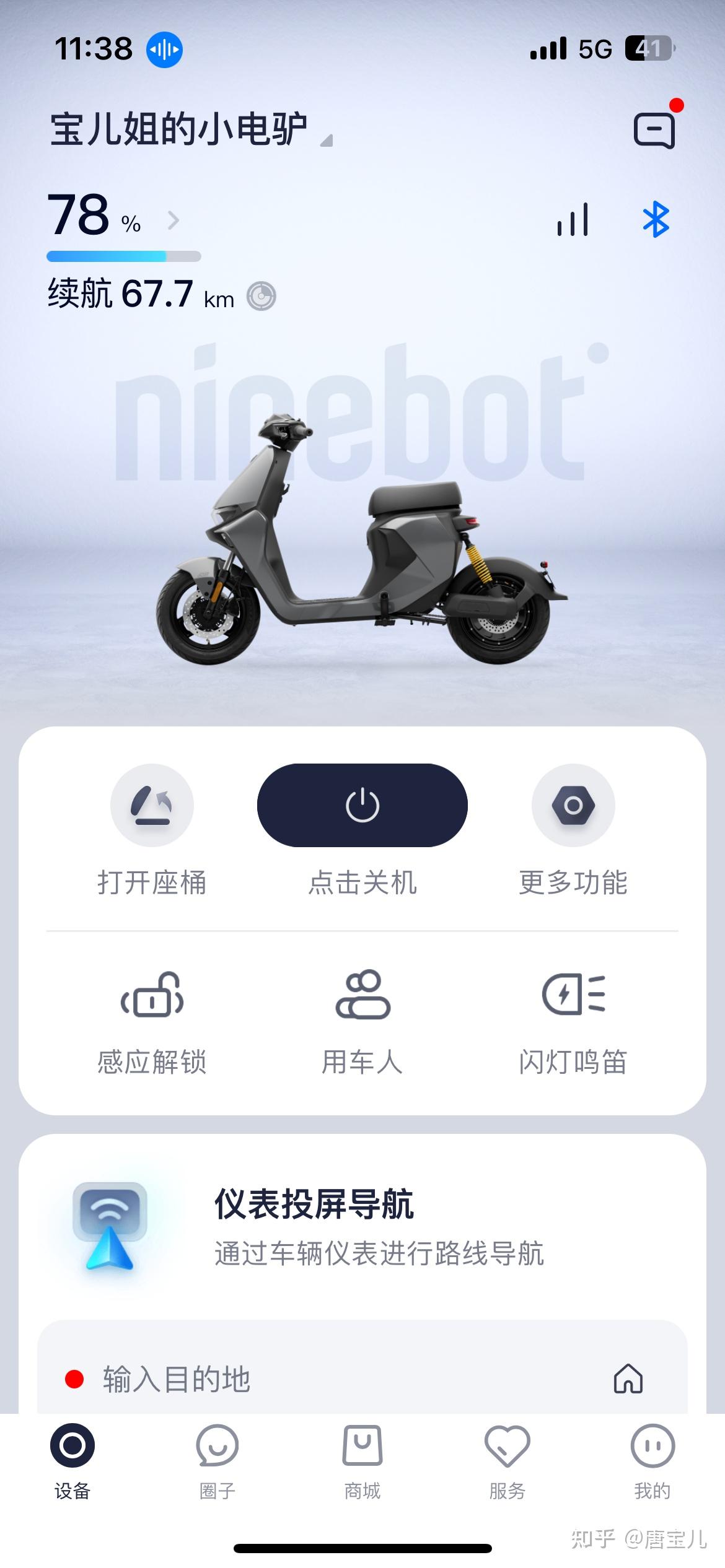Open the messages icon with red dot
This screenshot has height=1568, width=725.
click(x=654, y=129)
